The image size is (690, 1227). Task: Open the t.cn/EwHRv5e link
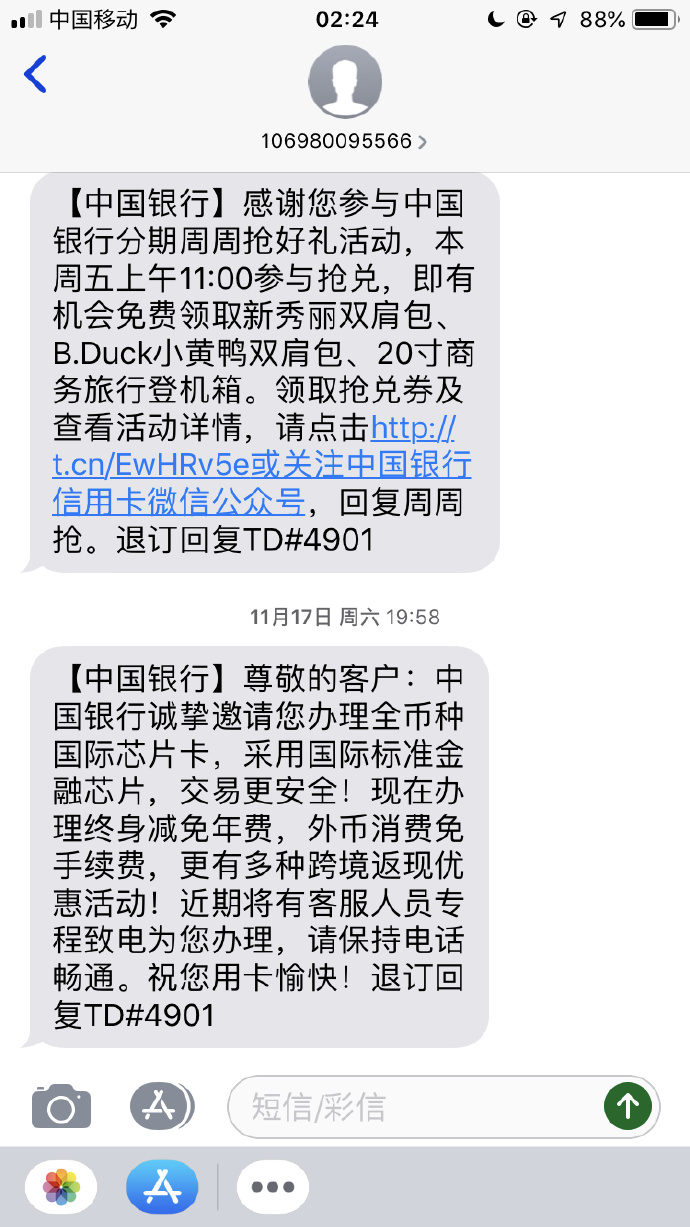coord(261,466)
